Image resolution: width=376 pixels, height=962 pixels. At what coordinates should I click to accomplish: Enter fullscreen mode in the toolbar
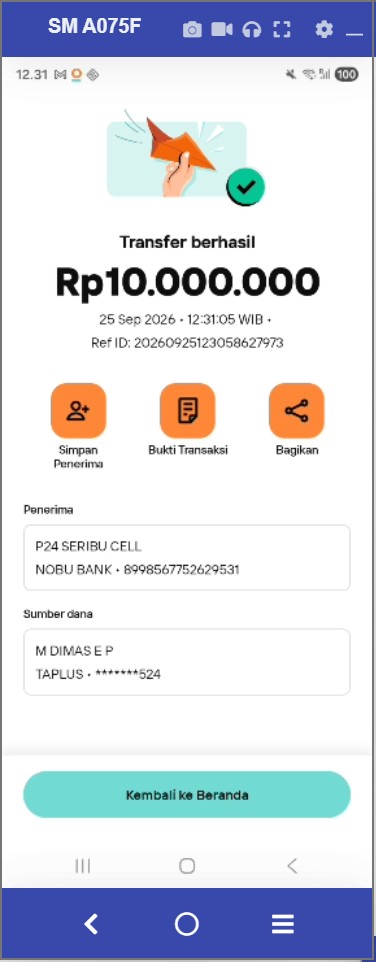[282, 29]
